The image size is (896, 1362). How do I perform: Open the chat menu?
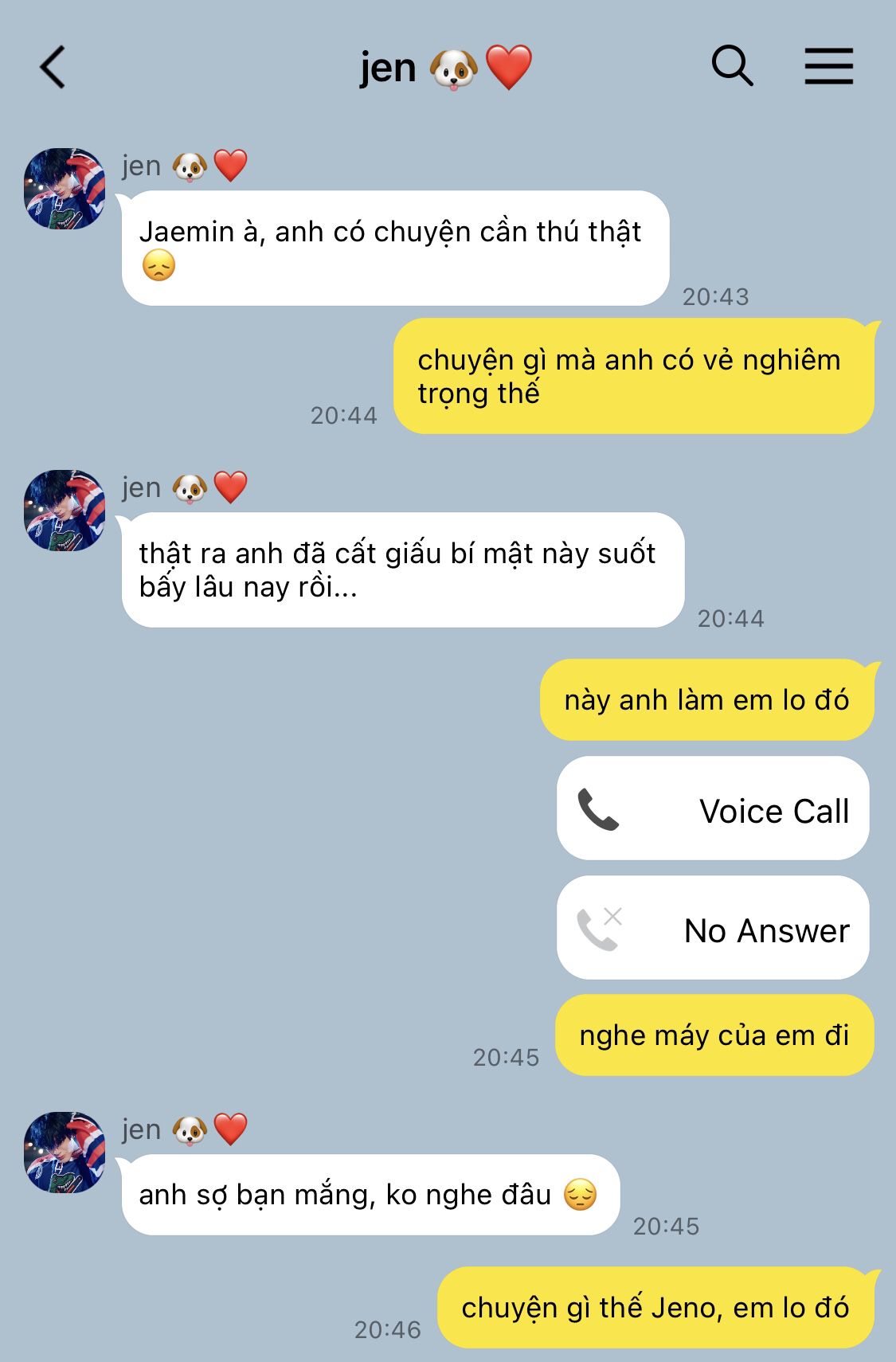click(x=828, y=66)
